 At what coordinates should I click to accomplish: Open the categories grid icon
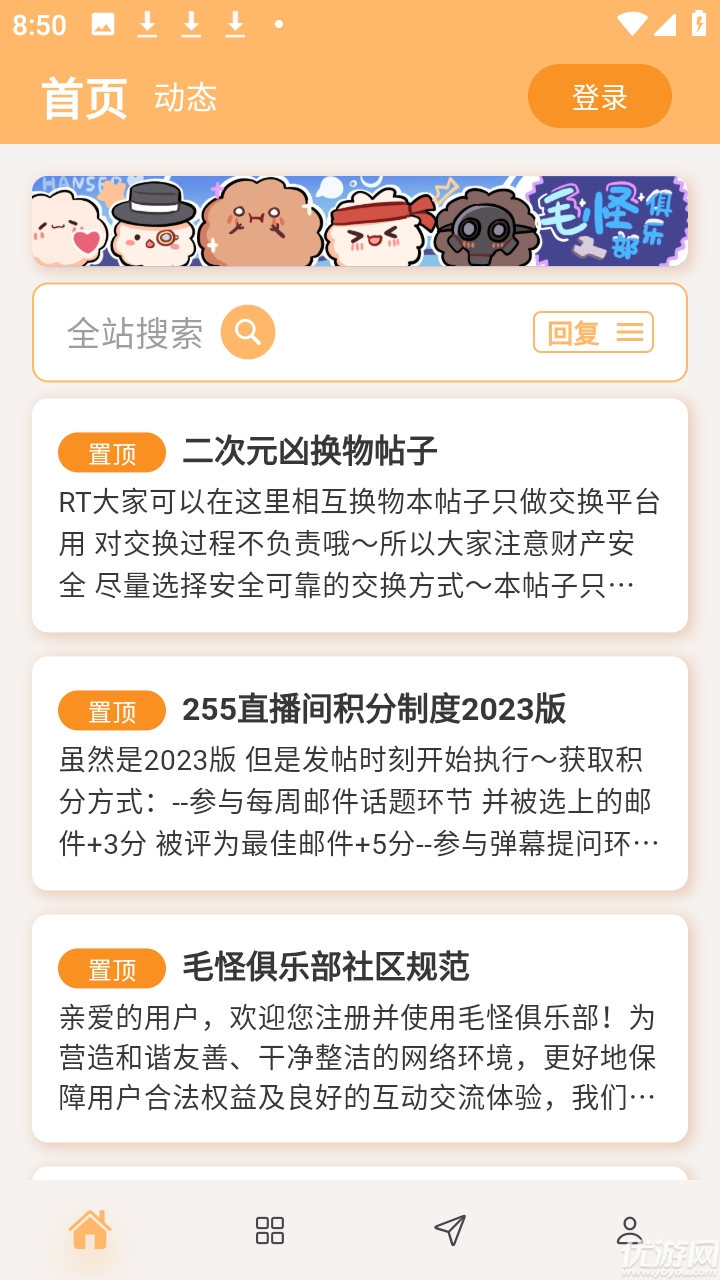coord(270,1229)
